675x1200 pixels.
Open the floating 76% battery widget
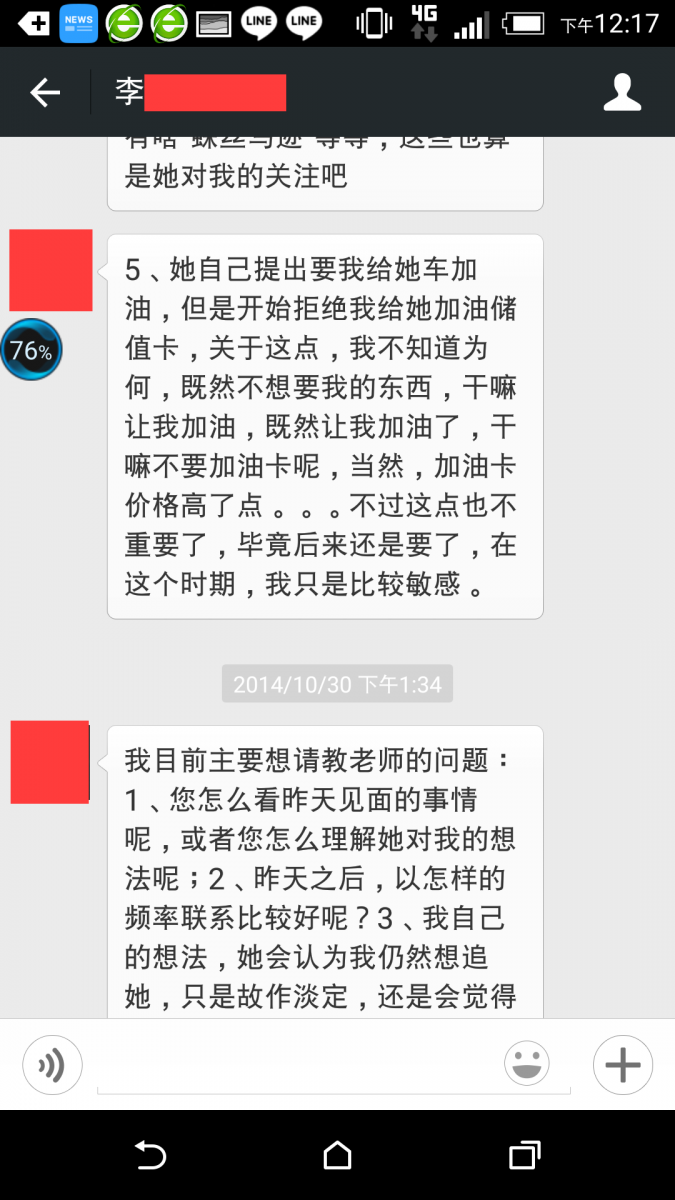tap(31, 350)
